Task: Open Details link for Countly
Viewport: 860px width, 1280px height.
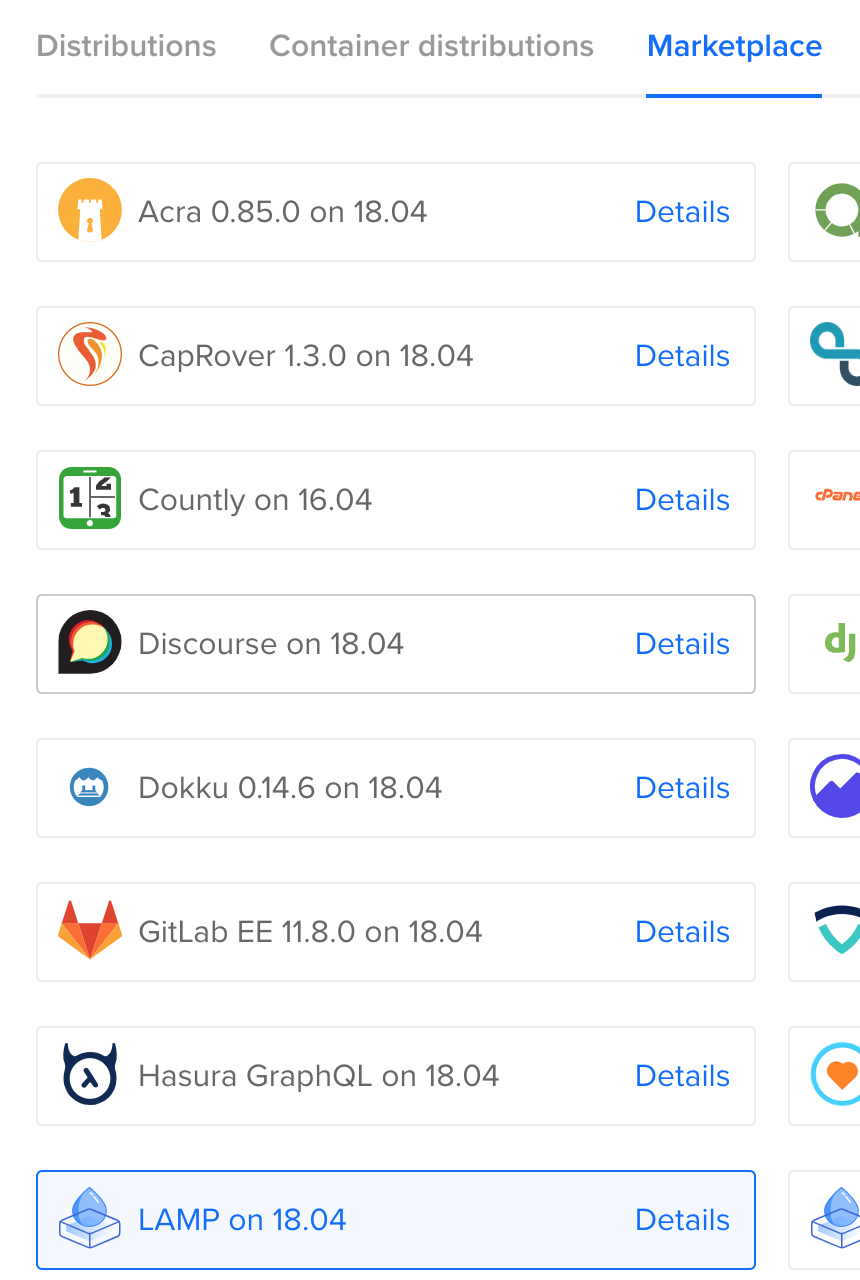Action: 682,500
